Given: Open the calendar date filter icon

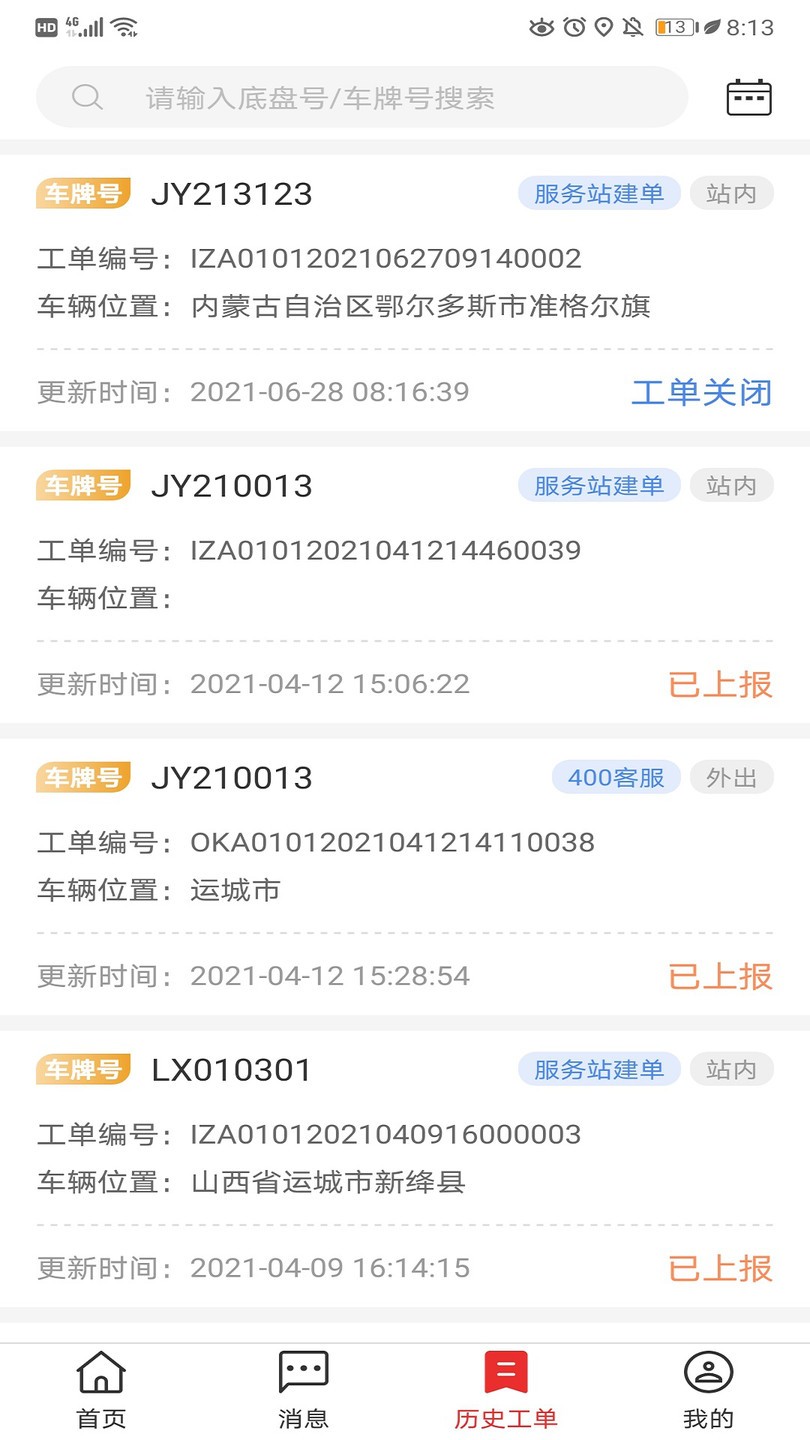Looking at the screenshot, I should [x=748, y=96].
